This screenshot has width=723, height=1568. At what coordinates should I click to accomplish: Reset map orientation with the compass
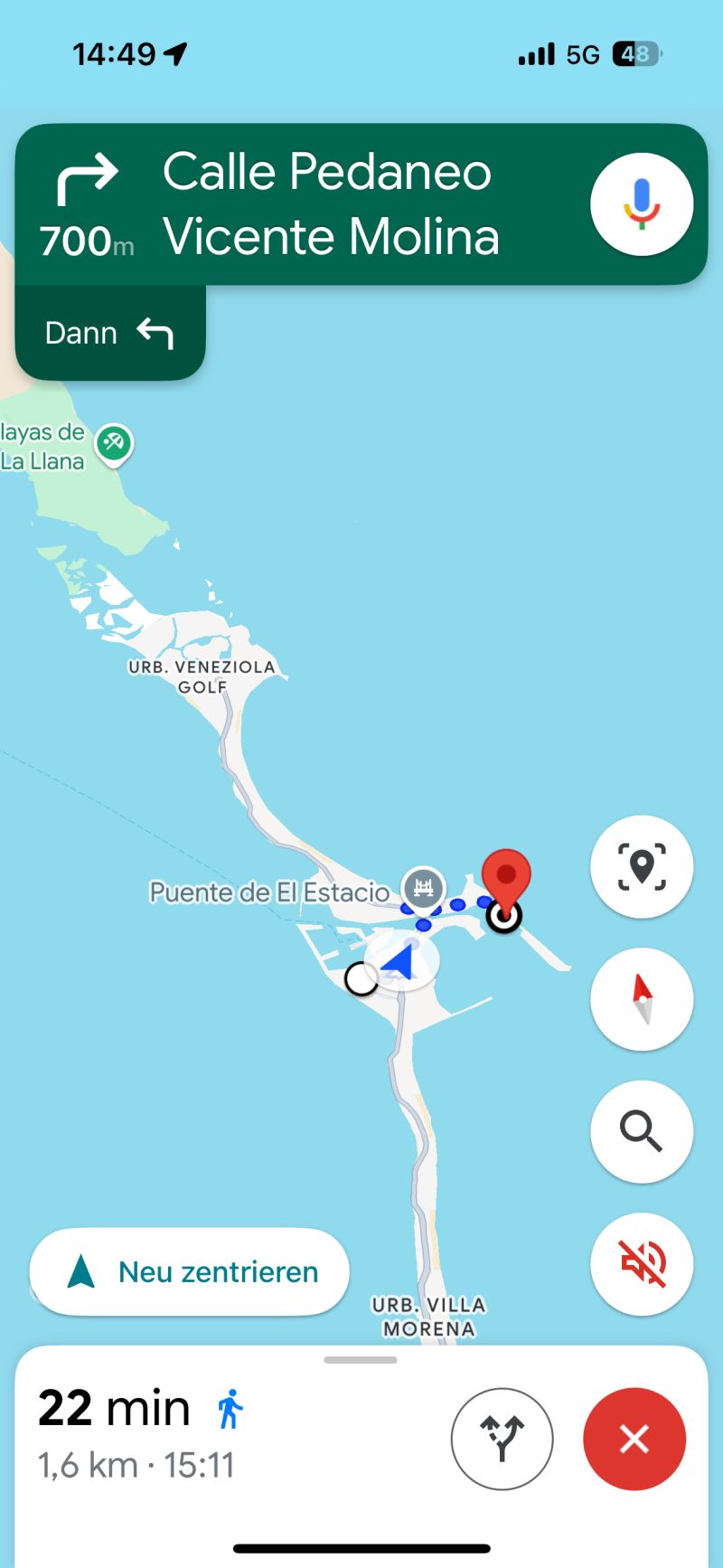[642, 999]
